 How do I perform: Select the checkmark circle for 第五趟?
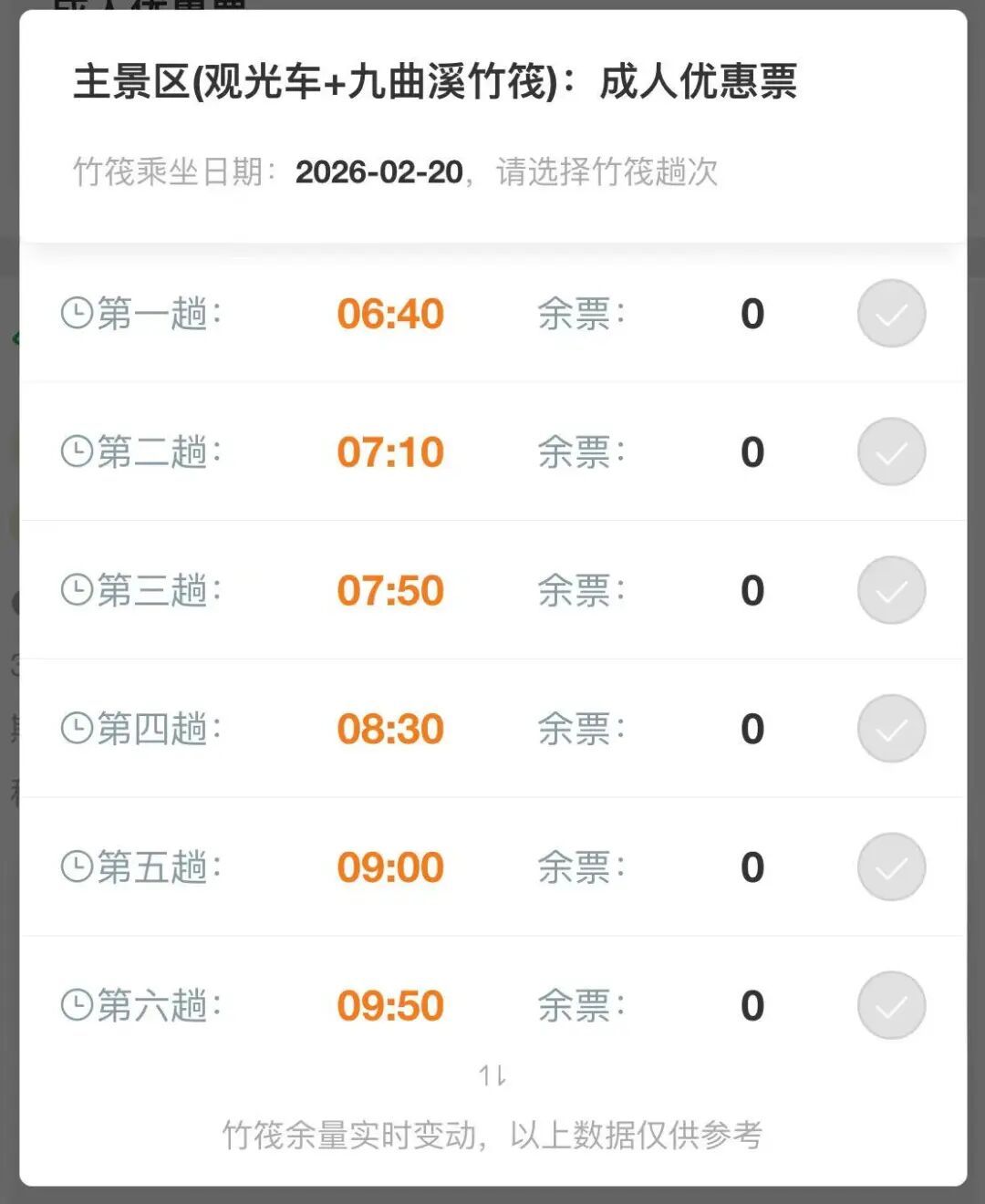click(891, 867)
